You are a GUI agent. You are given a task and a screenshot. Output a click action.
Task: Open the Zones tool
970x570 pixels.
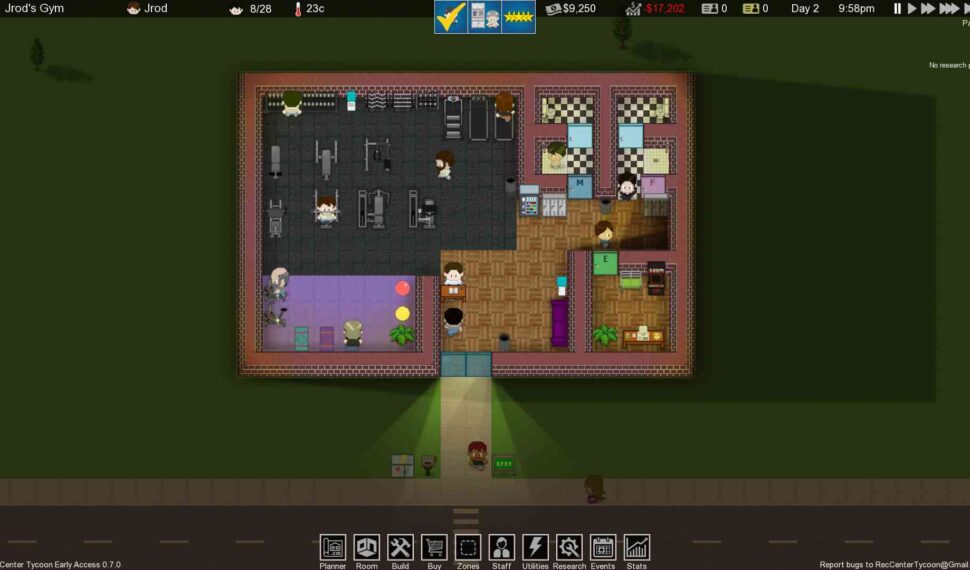468,548
